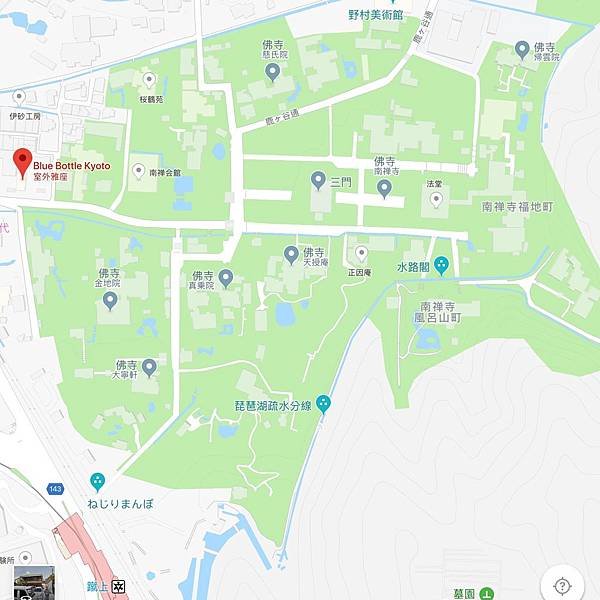Image resolution: width=600 pixels, height=600 pixels.
Task: Open the ねじりまんぼ place marker
Action: pyautogui.click(x=97, y=481)
